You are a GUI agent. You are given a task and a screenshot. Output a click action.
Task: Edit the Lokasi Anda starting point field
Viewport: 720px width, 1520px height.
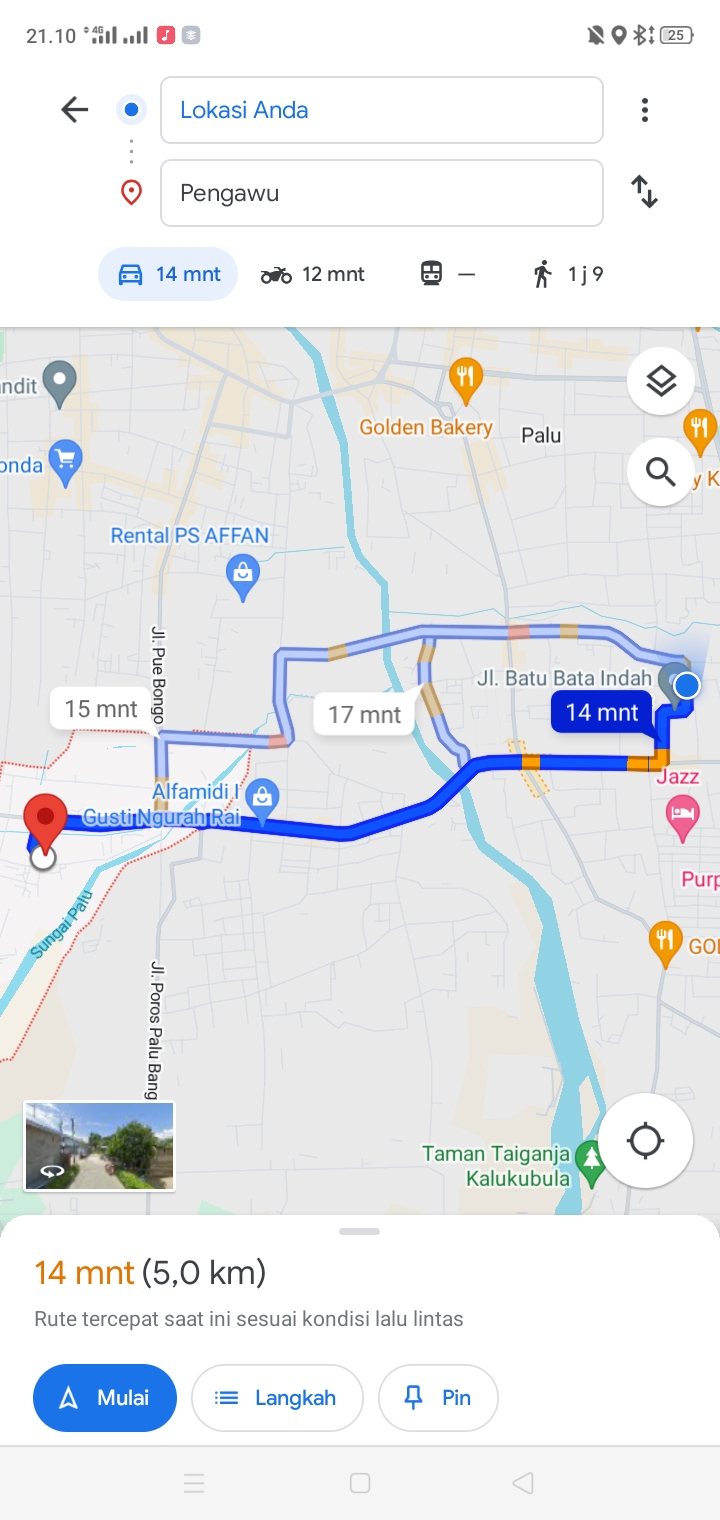[x=382, y=110]
